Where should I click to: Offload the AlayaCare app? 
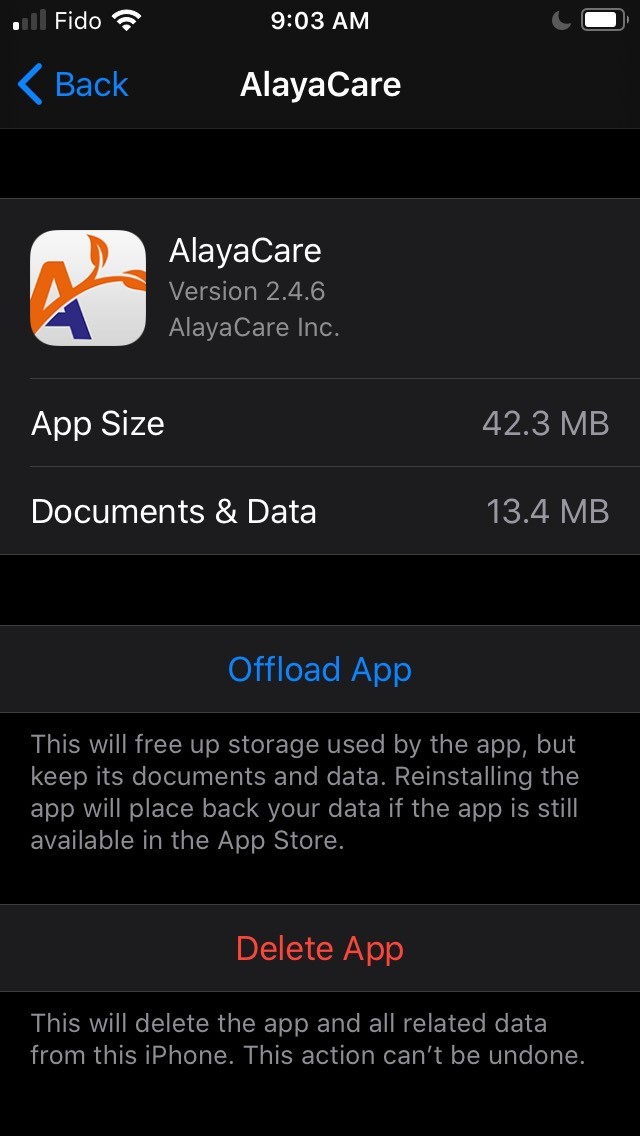click(x=320, y=669)
